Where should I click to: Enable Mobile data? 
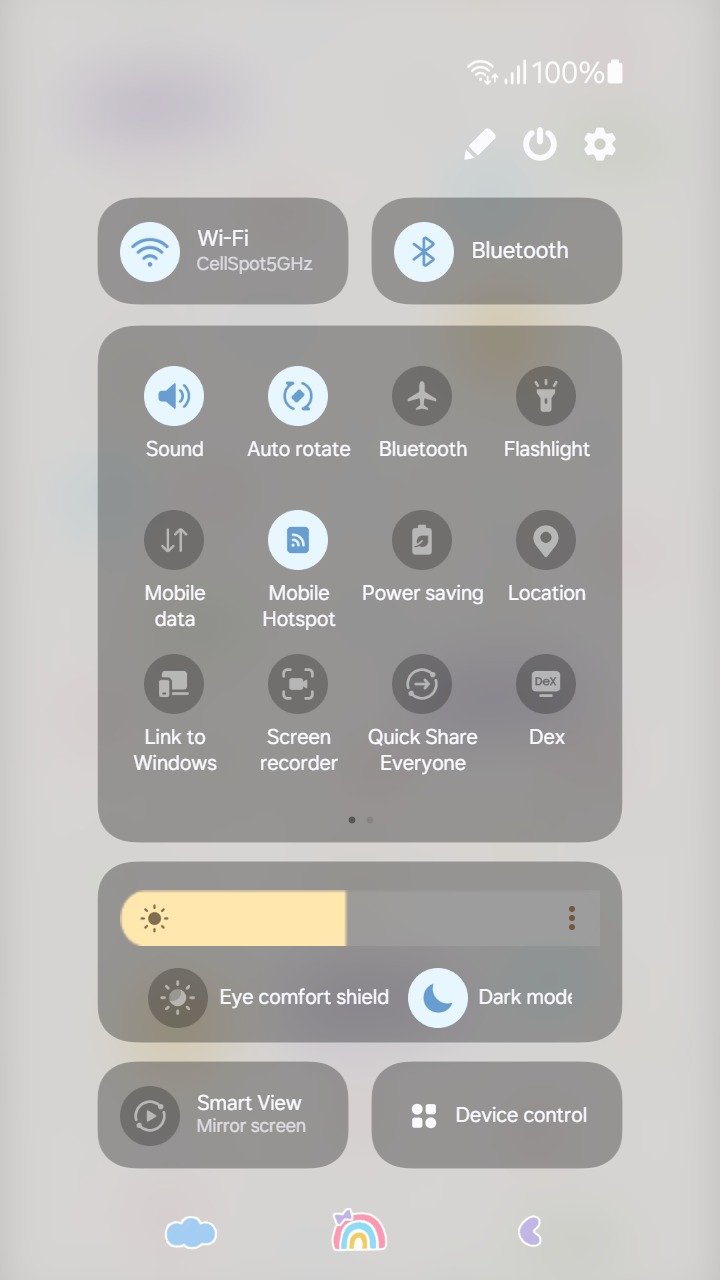pyautogui.click(x=174, y=540)
